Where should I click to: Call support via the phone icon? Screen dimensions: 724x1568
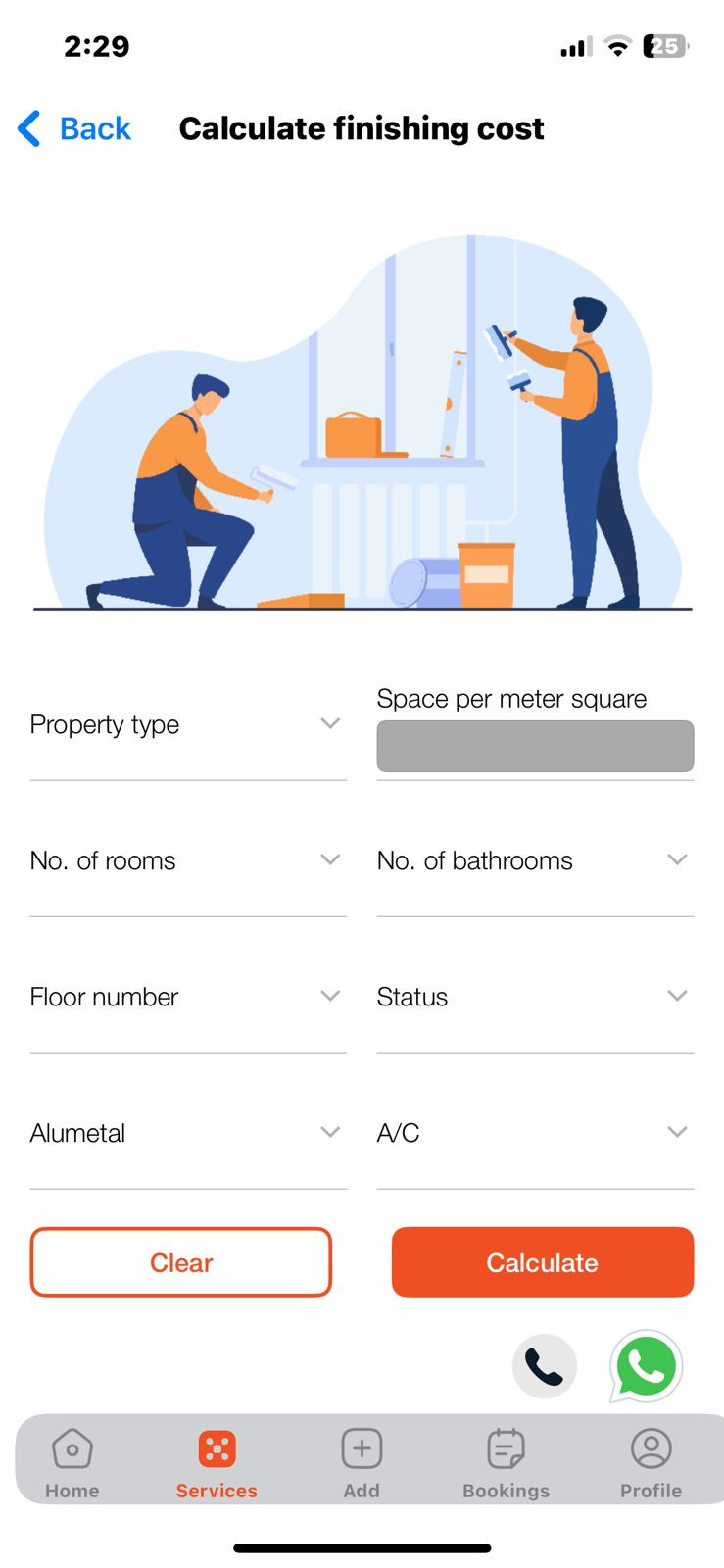tap(544, 1365)
